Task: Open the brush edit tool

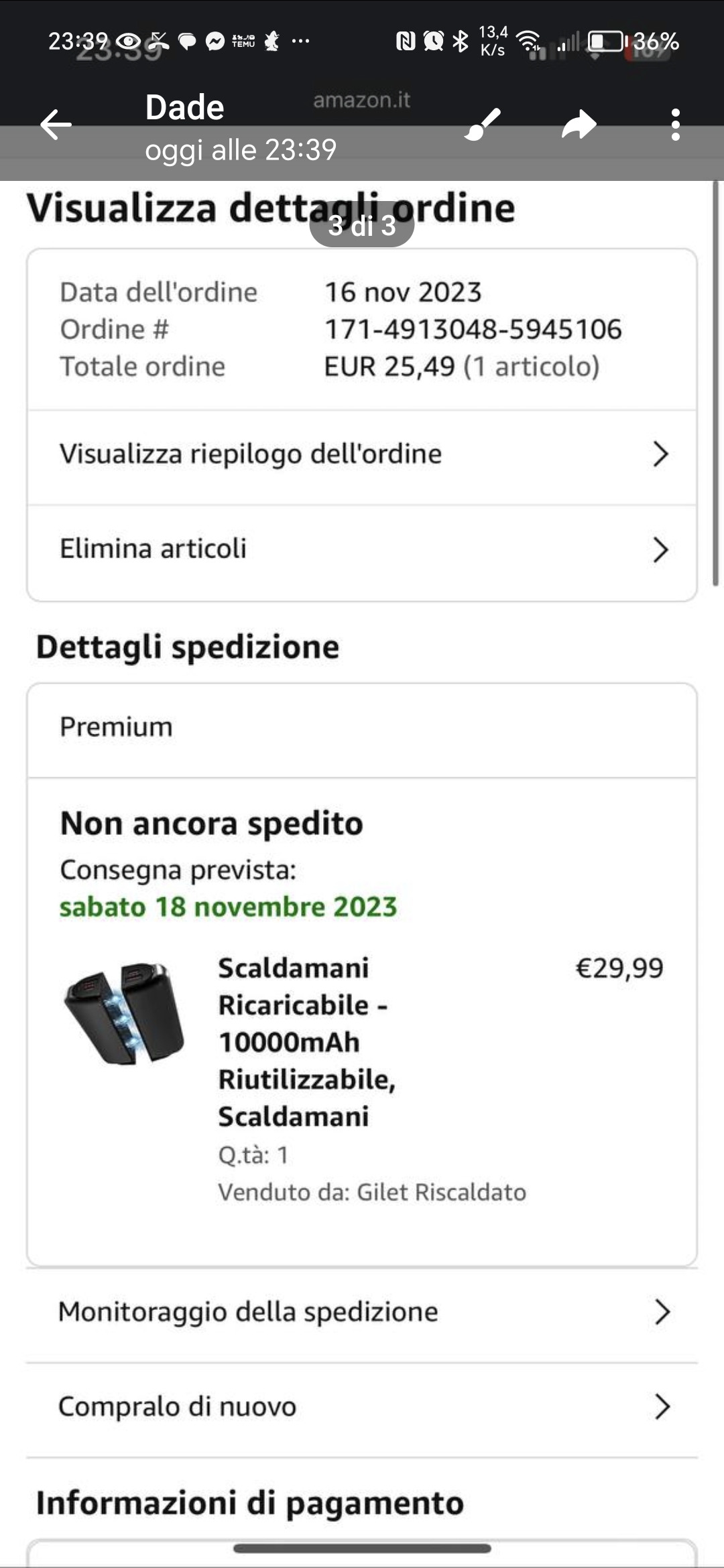Action: [483, 124]
